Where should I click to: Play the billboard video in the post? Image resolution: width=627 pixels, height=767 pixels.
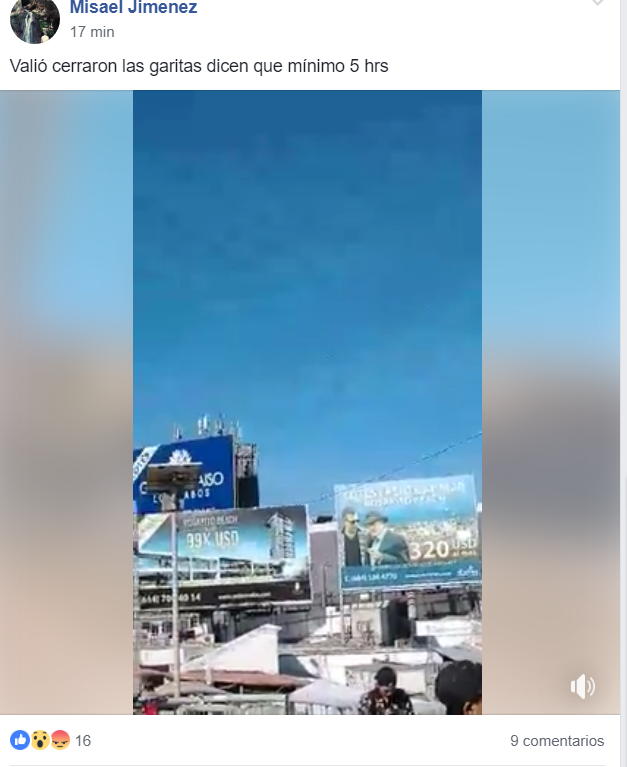coord(307,400)
